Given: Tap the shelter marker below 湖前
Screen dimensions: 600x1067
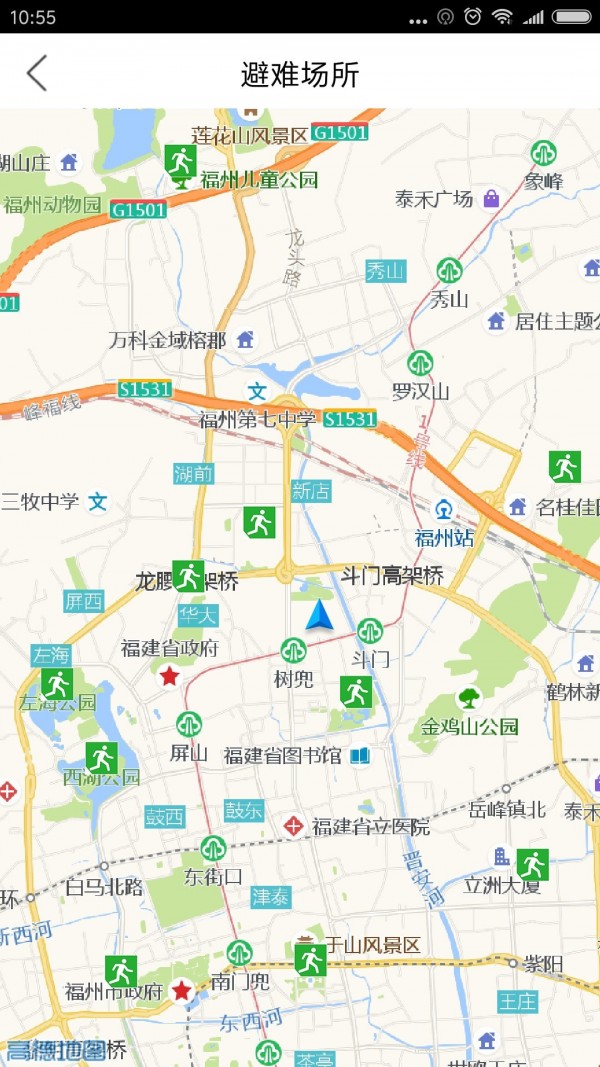Looking at the screenshot, I should coord(259,522).
